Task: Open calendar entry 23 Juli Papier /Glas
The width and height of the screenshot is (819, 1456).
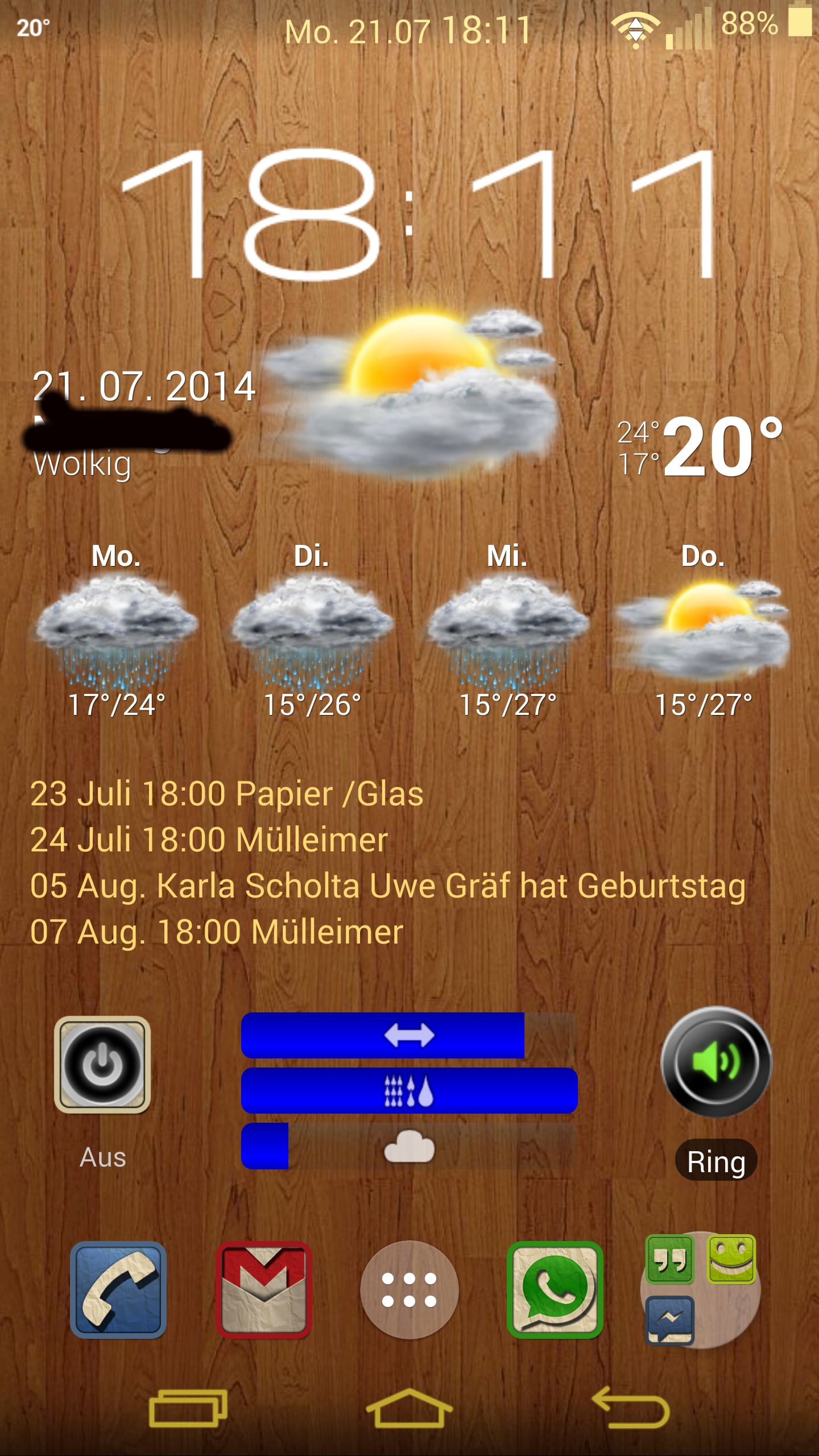Action: (x=226, y=794)
